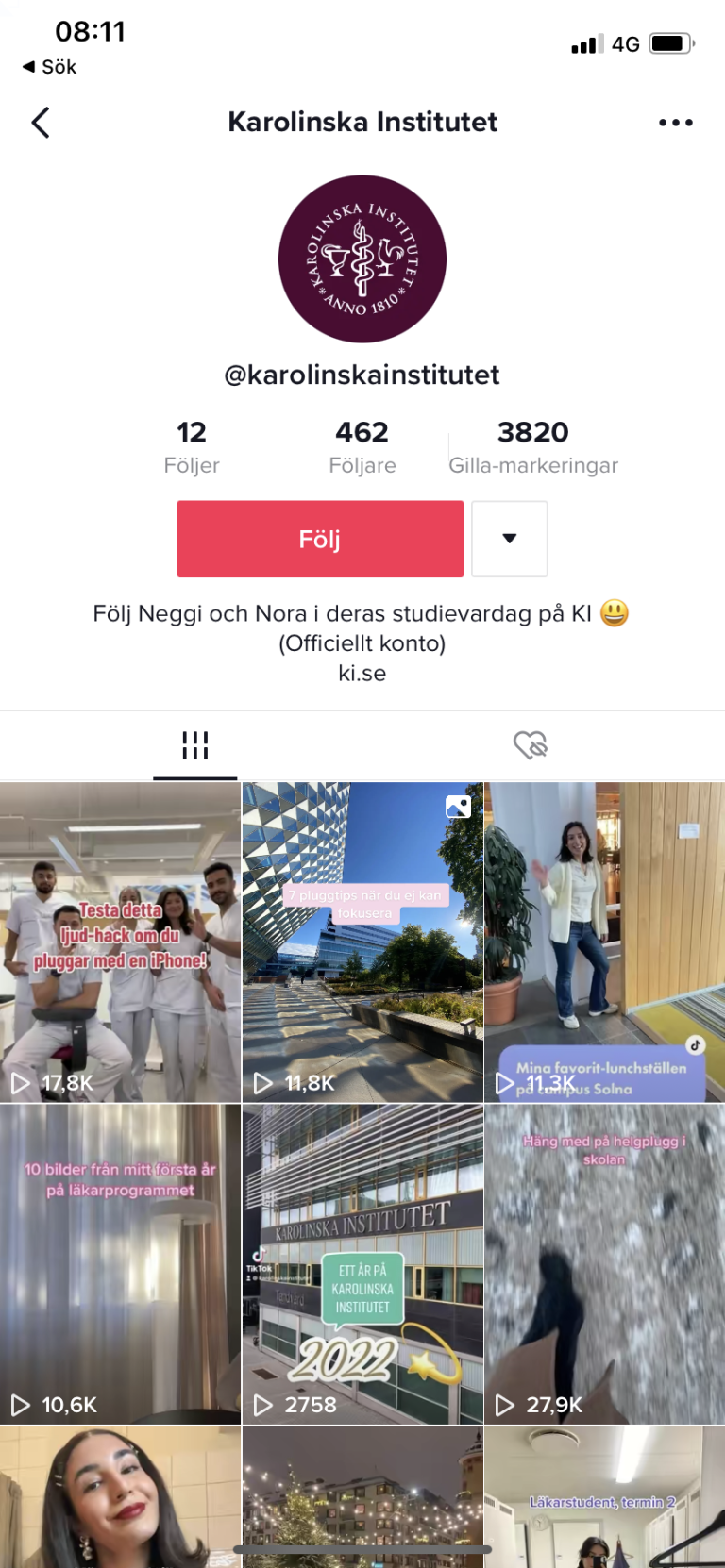View the Följare followers list
Image resolution: width=725 pixels, height=1568 pixels.
[362, 447]
